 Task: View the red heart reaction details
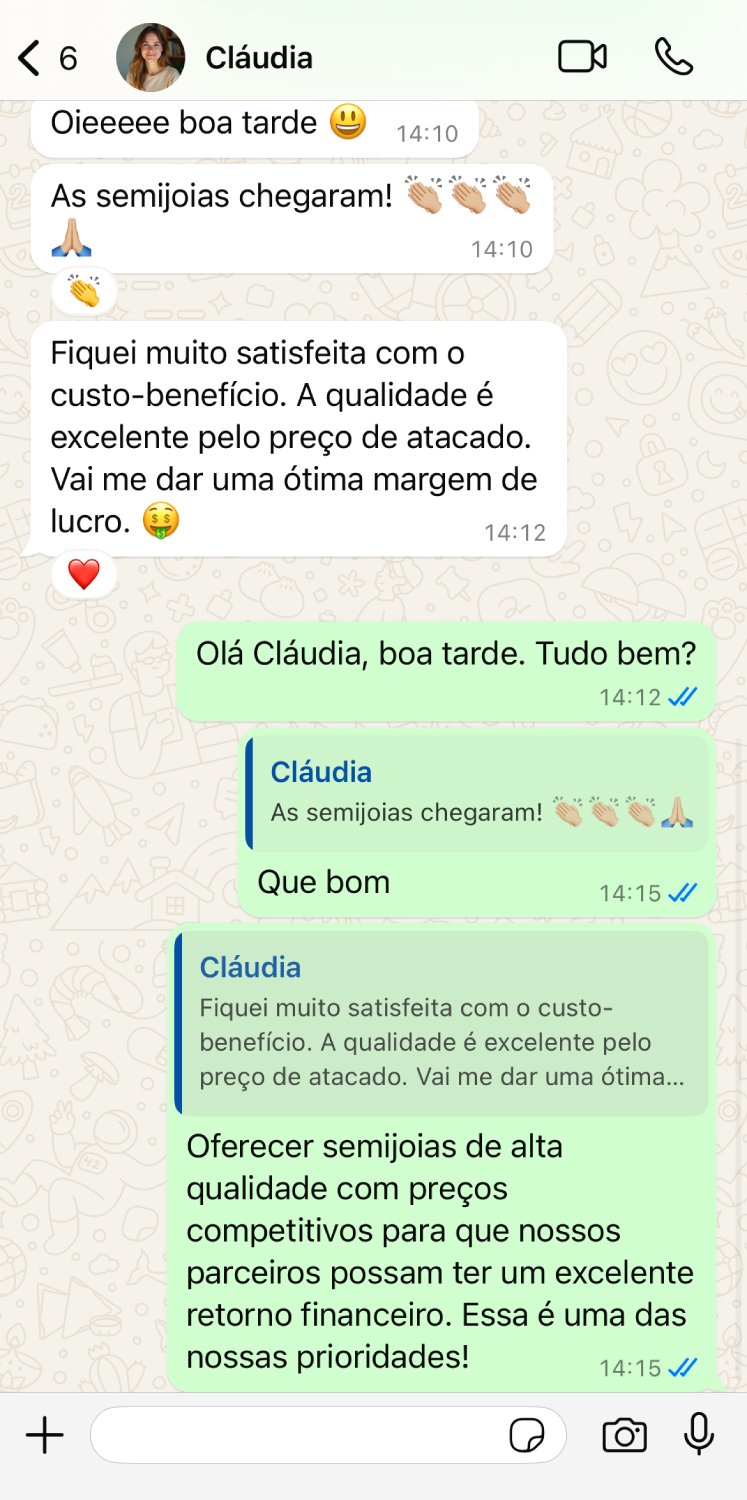click(x=84, y=575)
